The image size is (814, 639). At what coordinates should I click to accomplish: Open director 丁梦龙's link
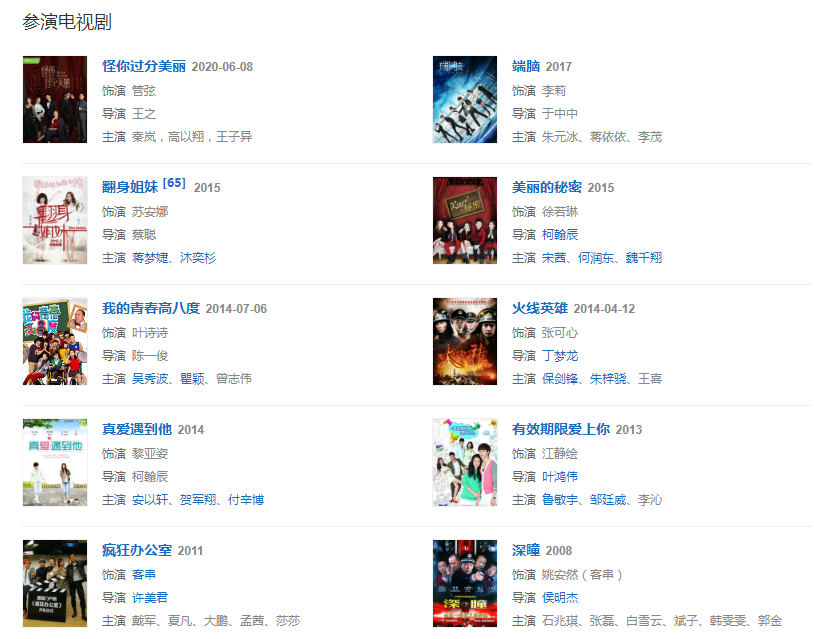tap(560, 356)
